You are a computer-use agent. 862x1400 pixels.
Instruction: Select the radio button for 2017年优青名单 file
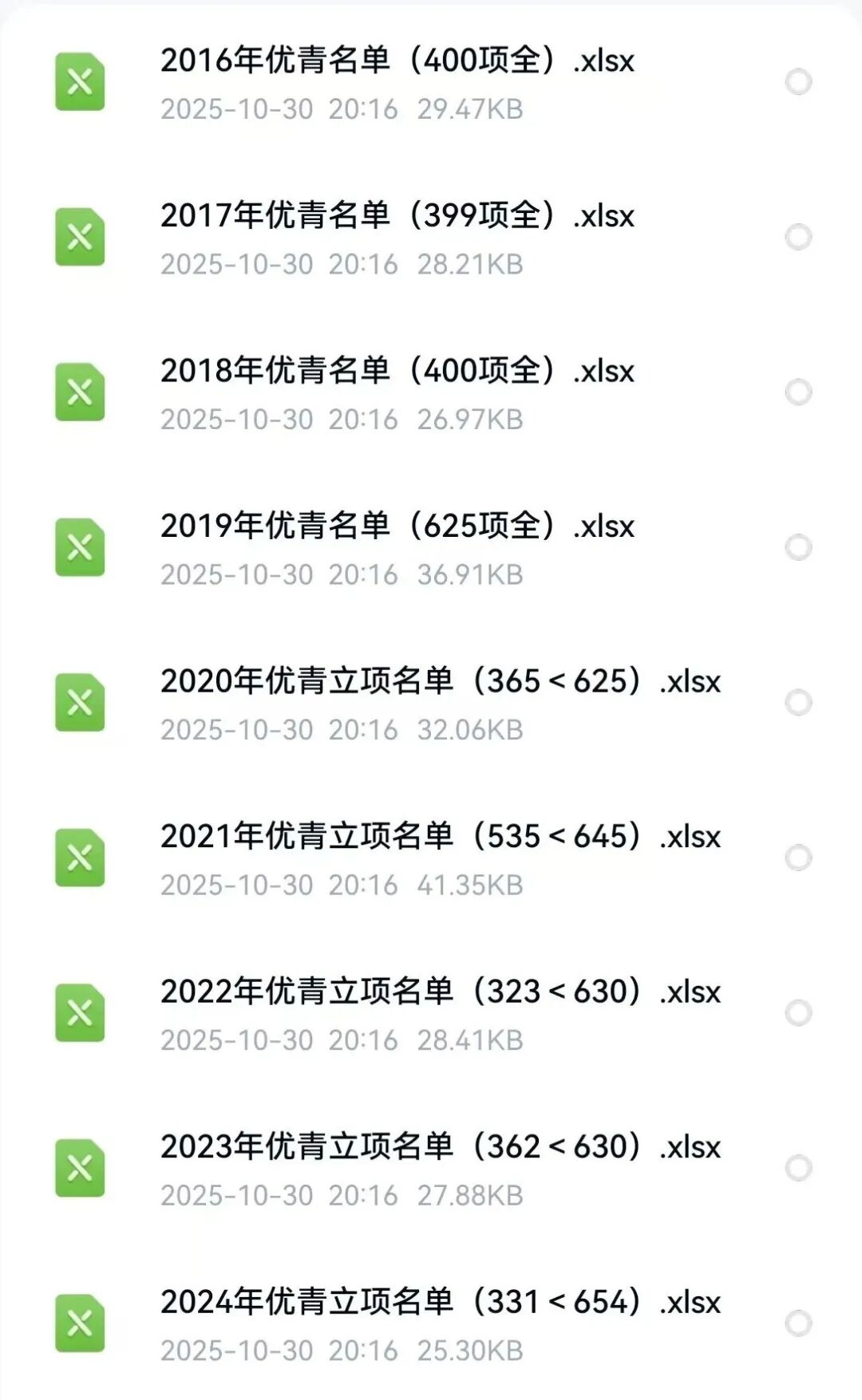798,237
